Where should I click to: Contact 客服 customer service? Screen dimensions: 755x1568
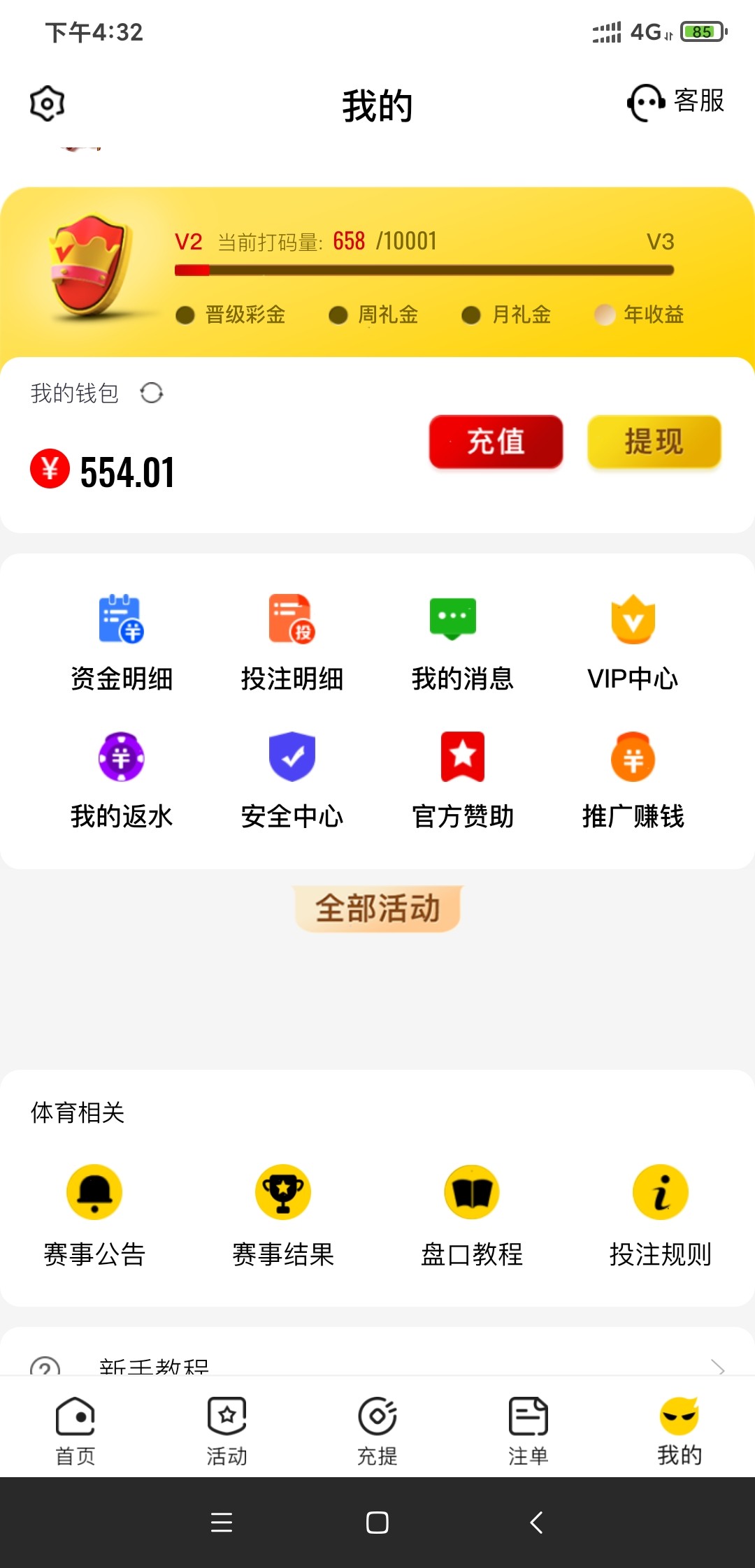tap(676, 102)
